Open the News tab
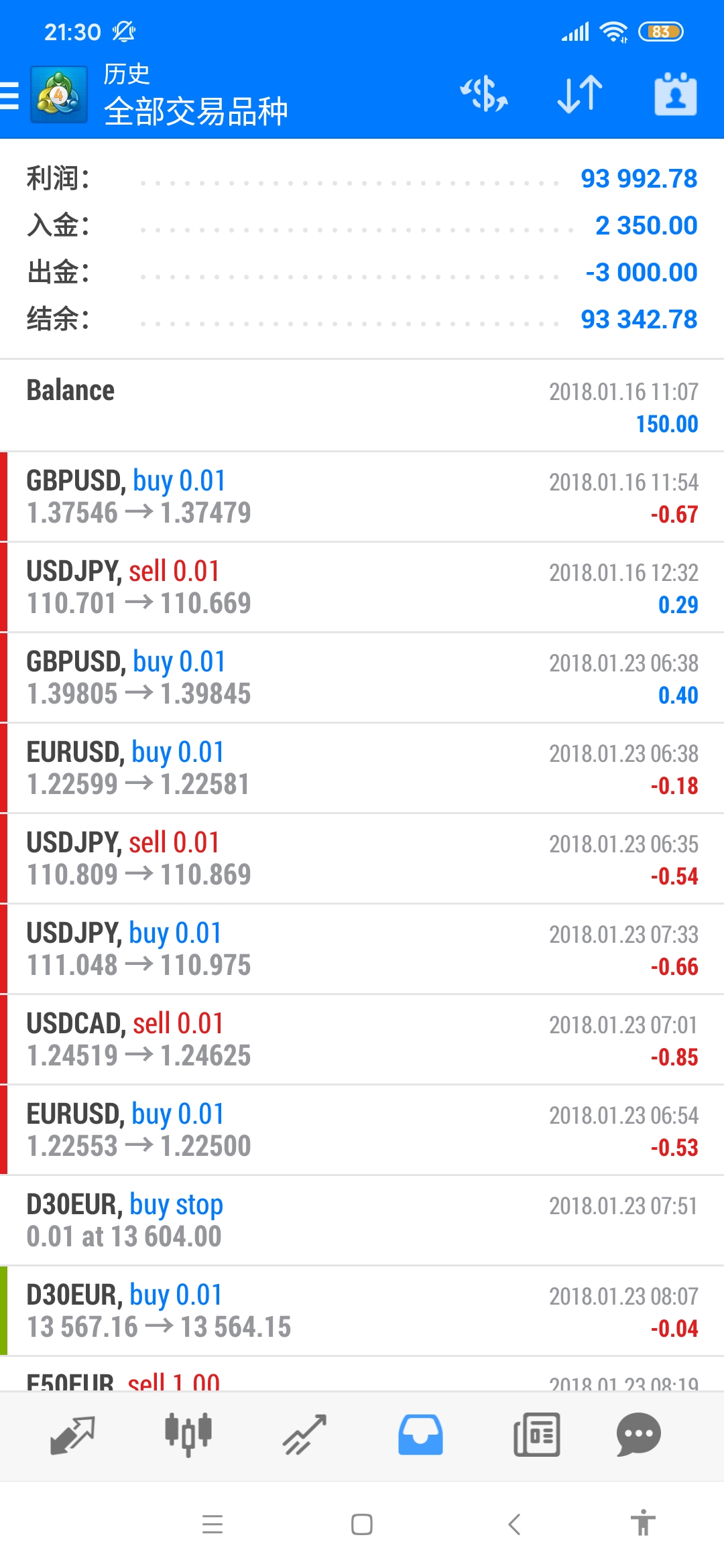 [x=536, y=1435]
